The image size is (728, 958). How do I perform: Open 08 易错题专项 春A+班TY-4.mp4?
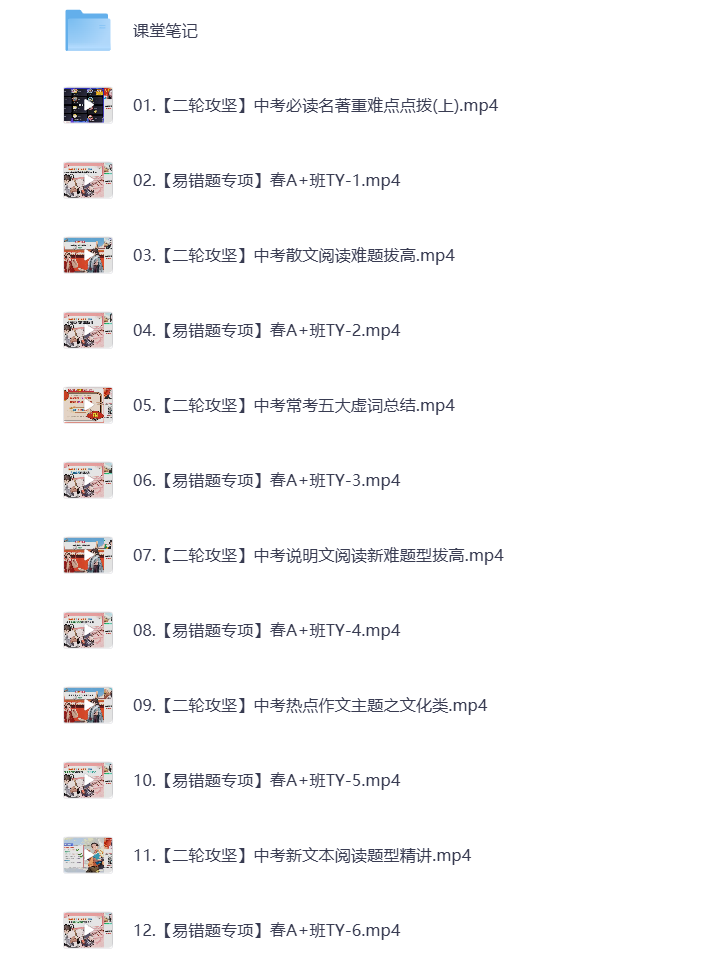tap(266, 630)
